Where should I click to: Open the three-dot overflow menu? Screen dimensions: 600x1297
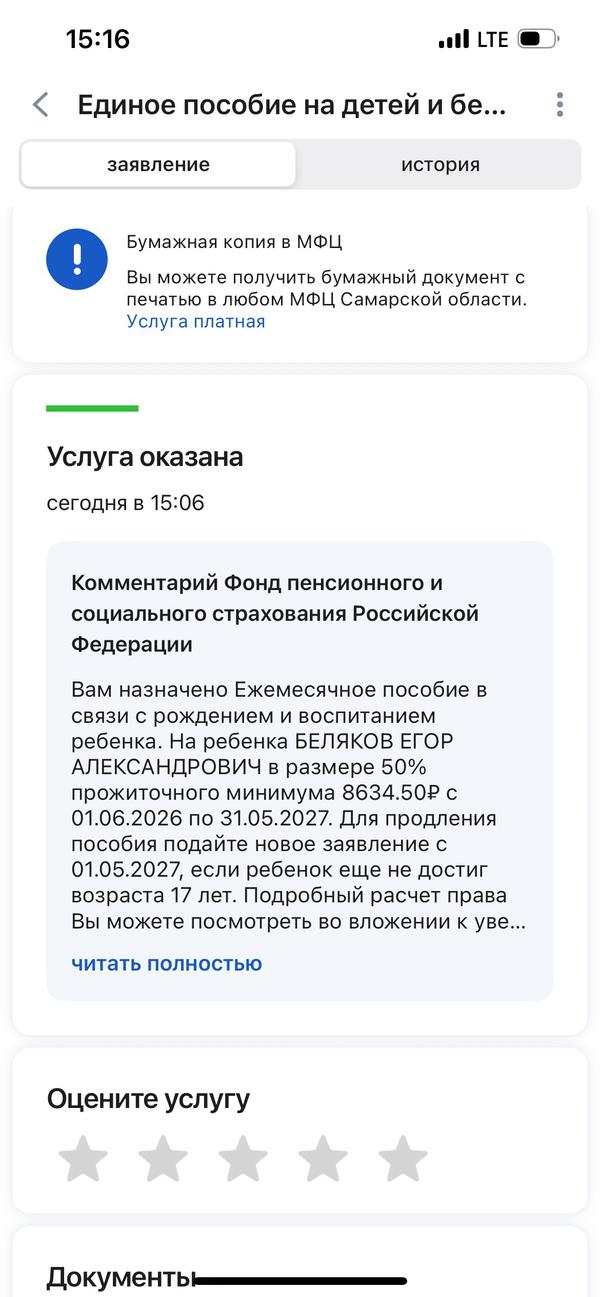pos(560,104)
